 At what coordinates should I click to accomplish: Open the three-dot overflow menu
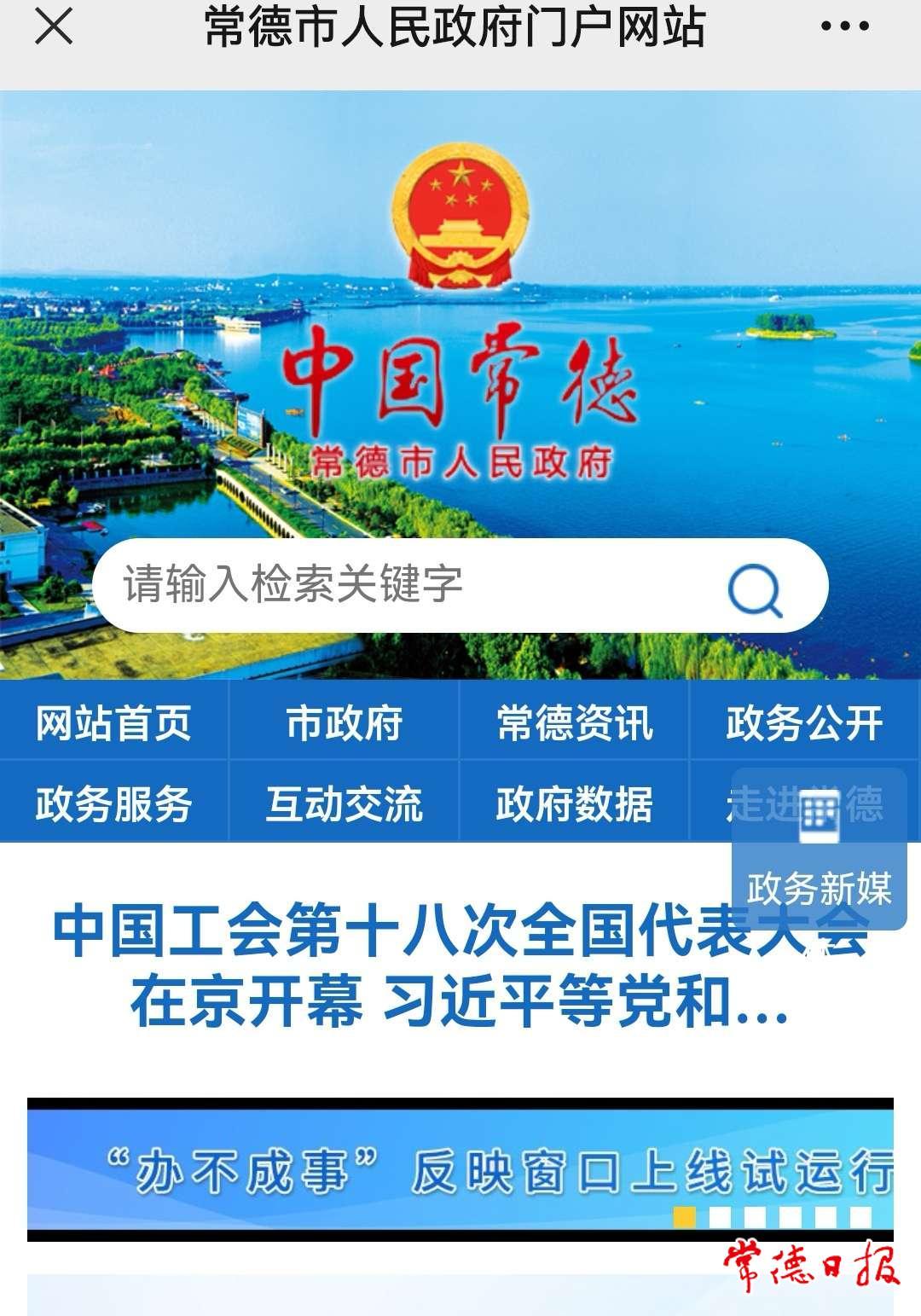844,27
